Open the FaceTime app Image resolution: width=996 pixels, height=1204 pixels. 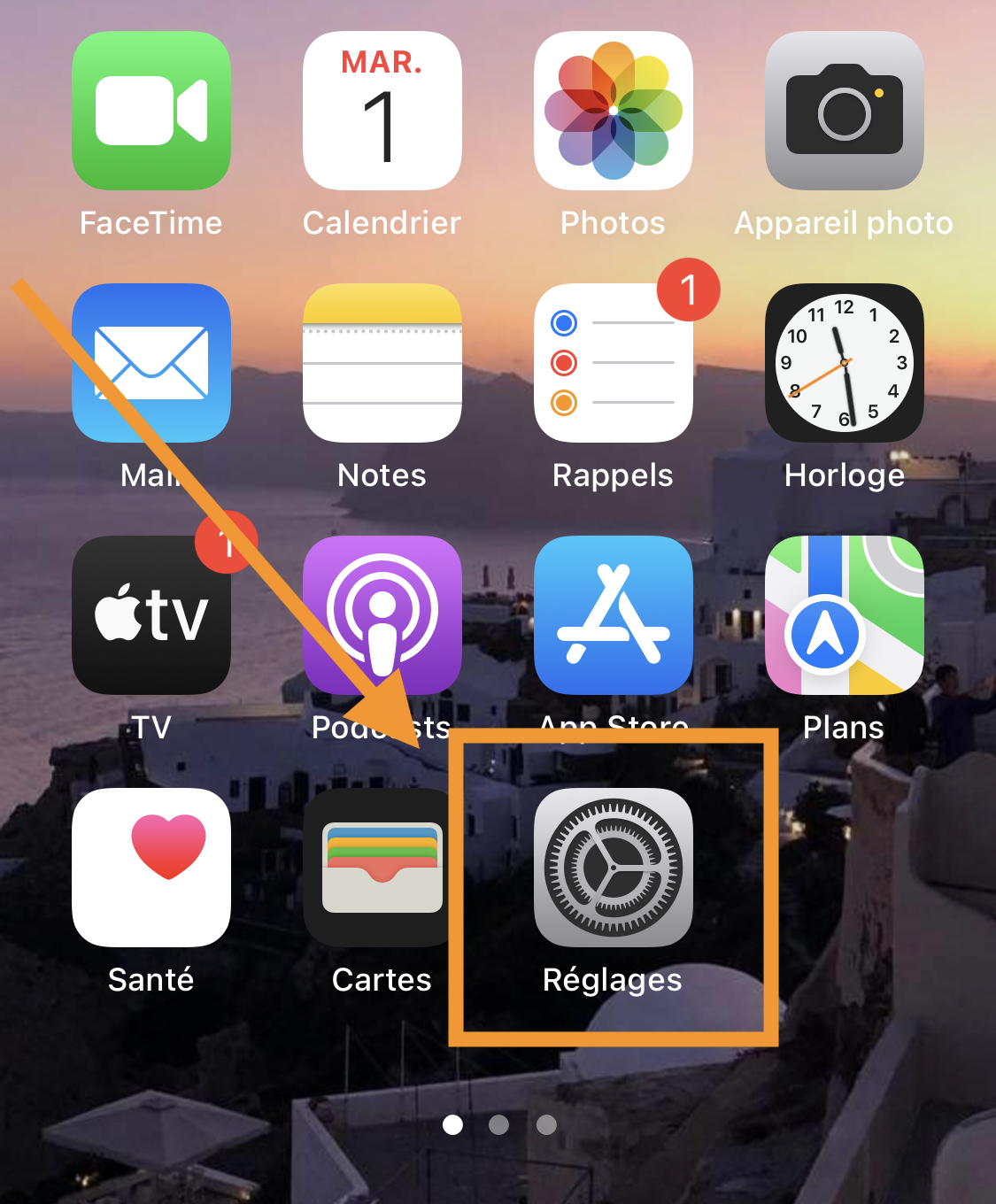click(151, 111)
